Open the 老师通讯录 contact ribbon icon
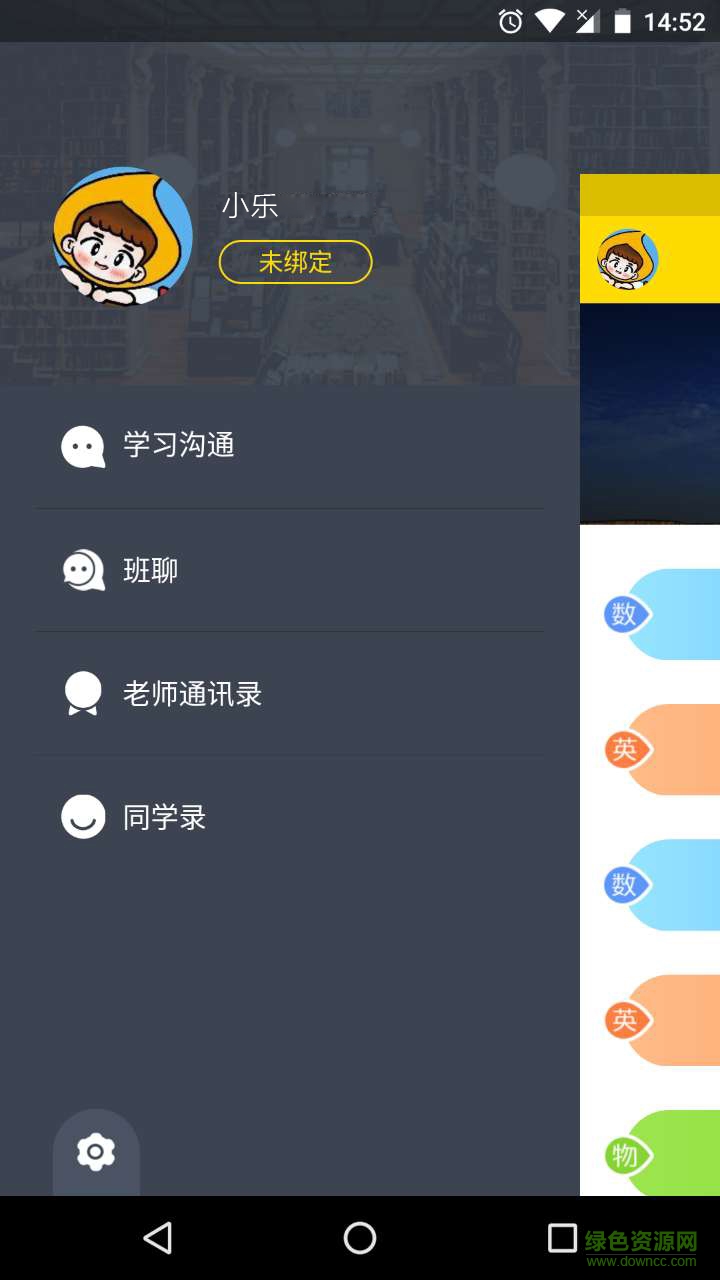This screenshot has height=1280, width=720. [x=84, y=693]
